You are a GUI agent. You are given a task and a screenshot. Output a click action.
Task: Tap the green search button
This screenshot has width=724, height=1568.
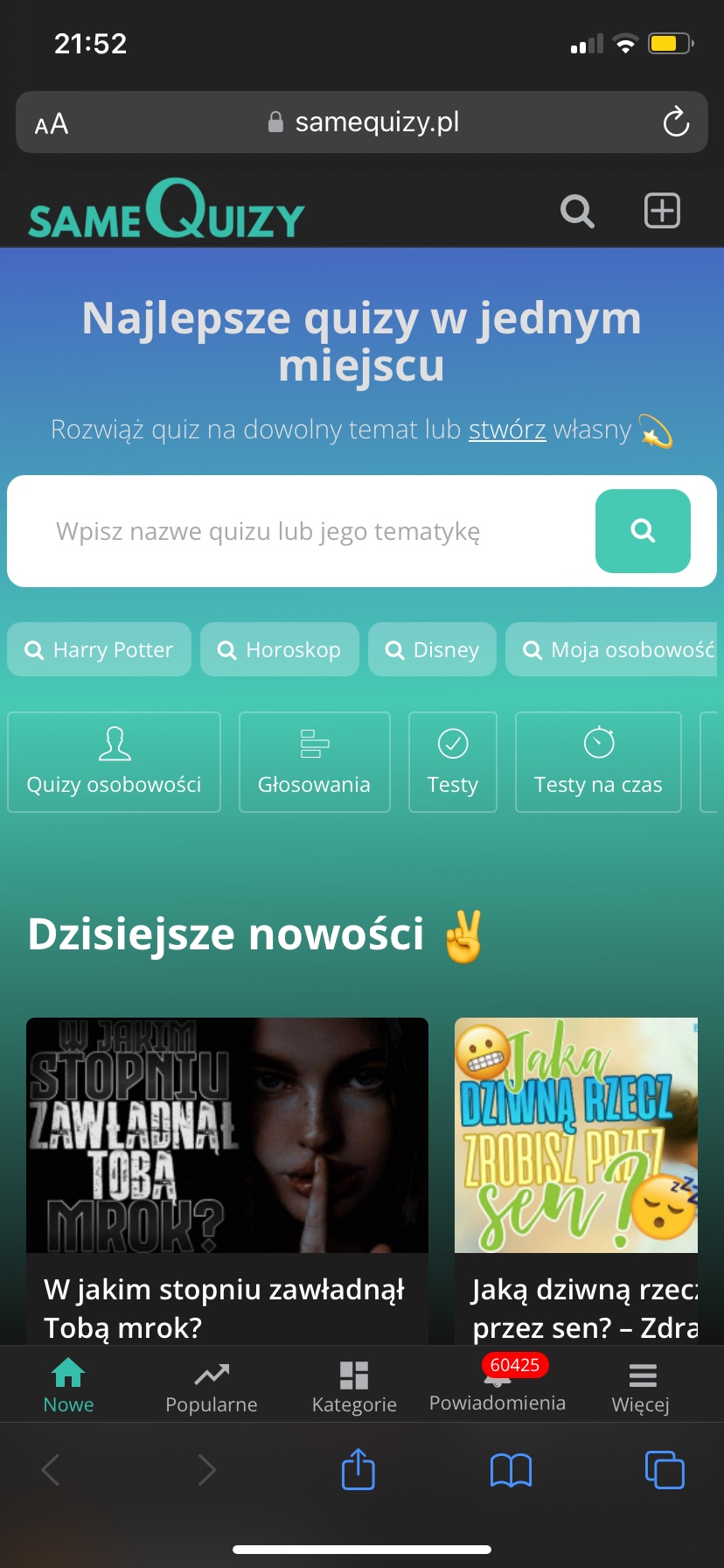tap(643, 531)
